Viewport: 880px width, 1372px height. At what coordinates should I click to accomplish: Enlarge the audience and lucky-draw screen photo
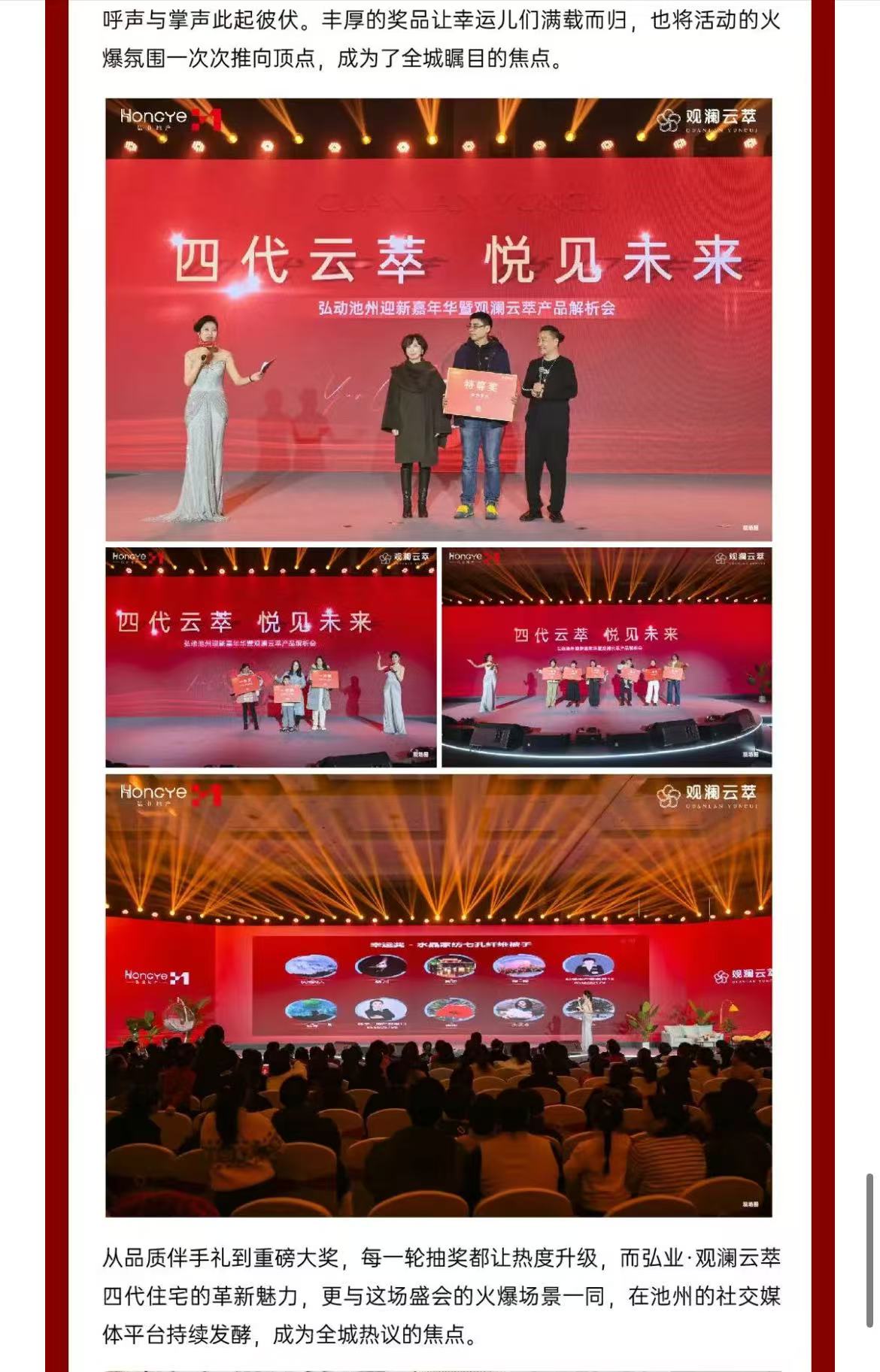438,995
